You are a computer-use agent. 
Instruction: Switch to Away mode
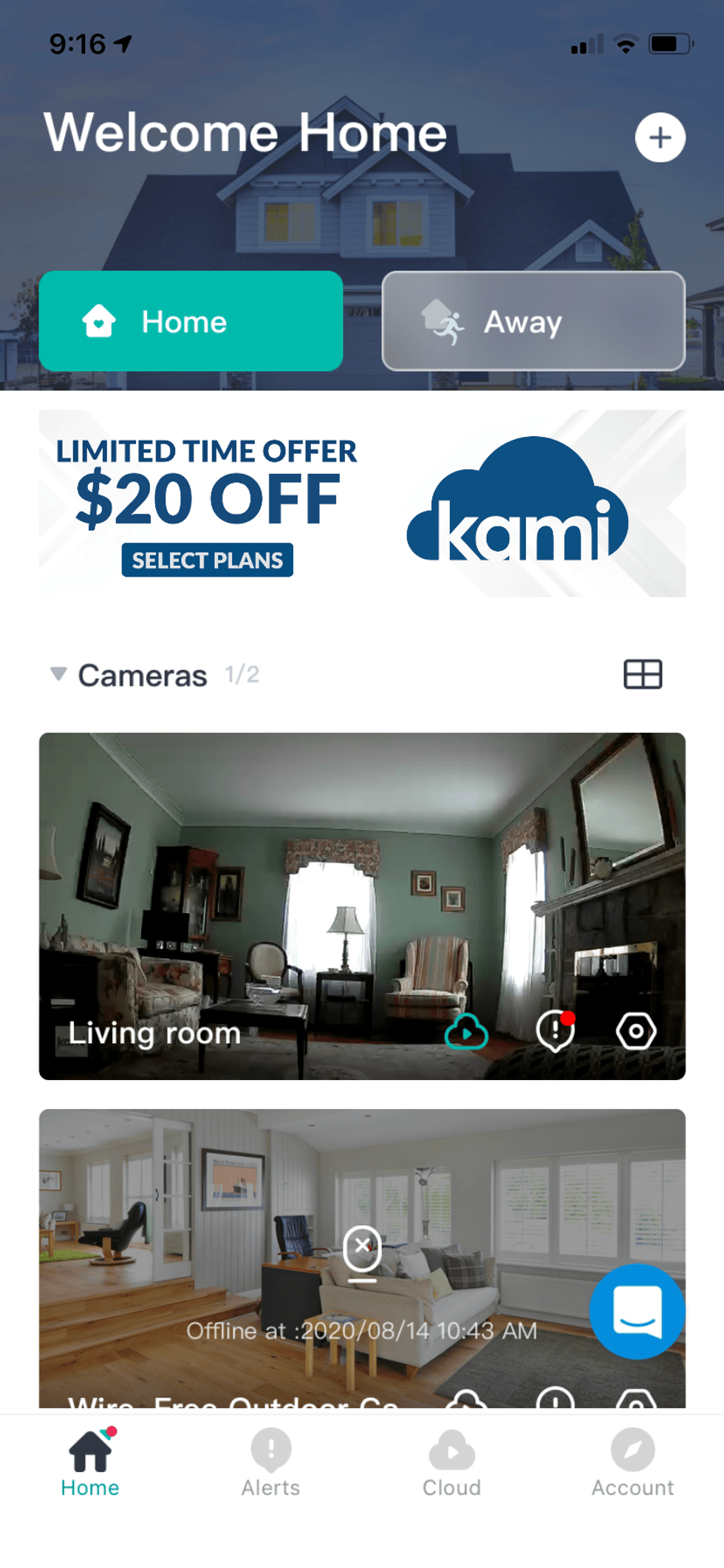coord(533,321)
